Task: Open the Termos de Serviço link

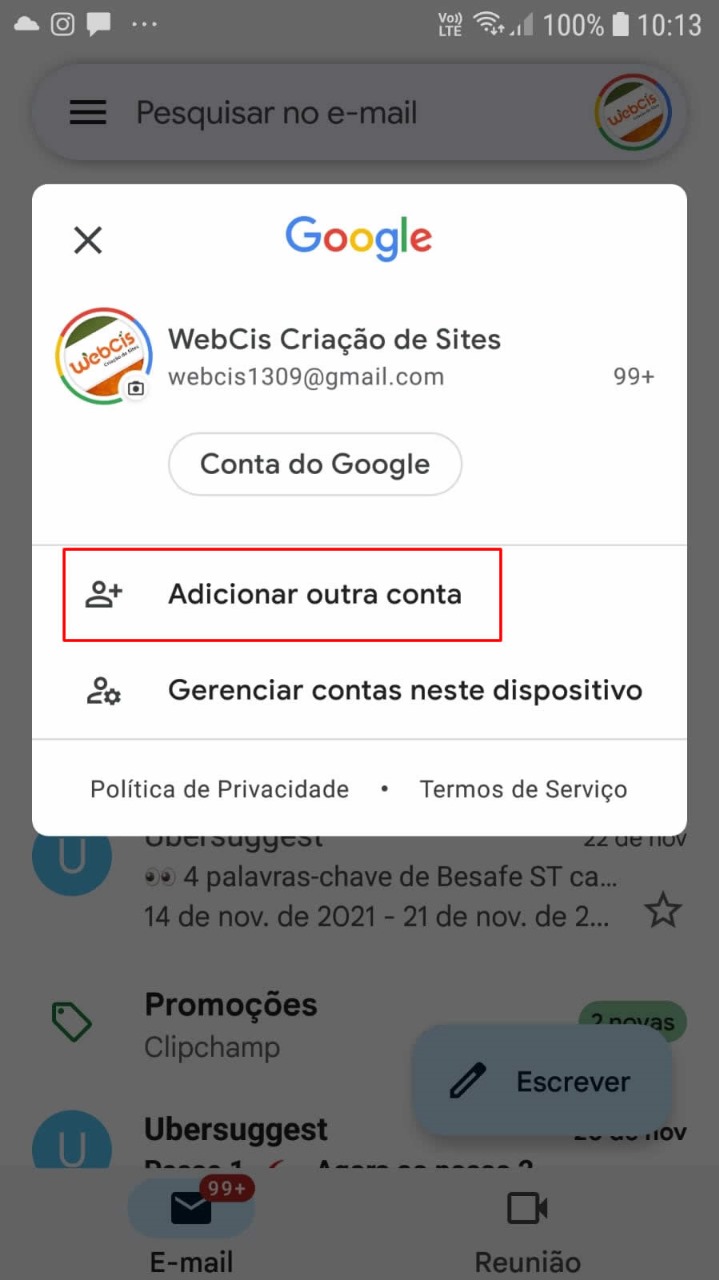Action: (523, 789)
